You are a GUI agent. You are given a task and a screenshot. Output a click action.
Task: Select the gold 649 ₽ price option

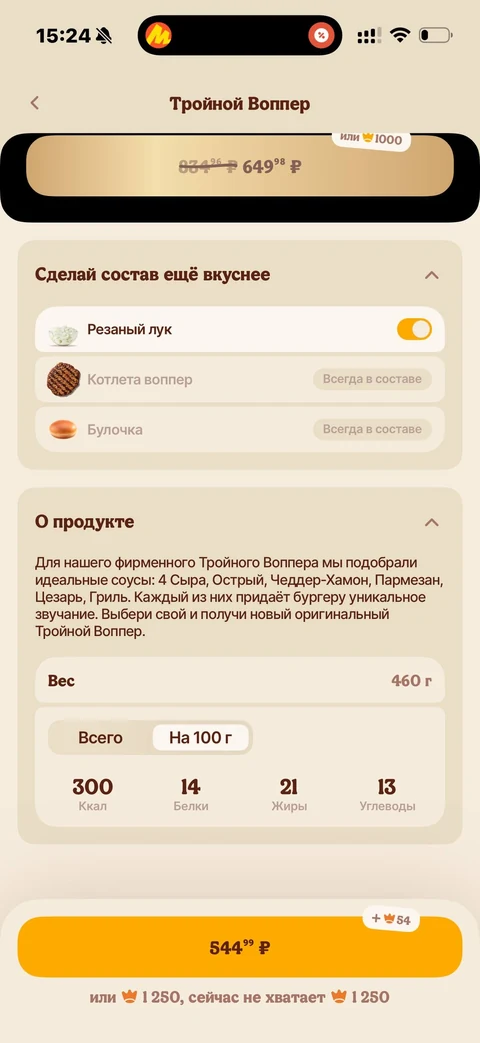[240, 166]
